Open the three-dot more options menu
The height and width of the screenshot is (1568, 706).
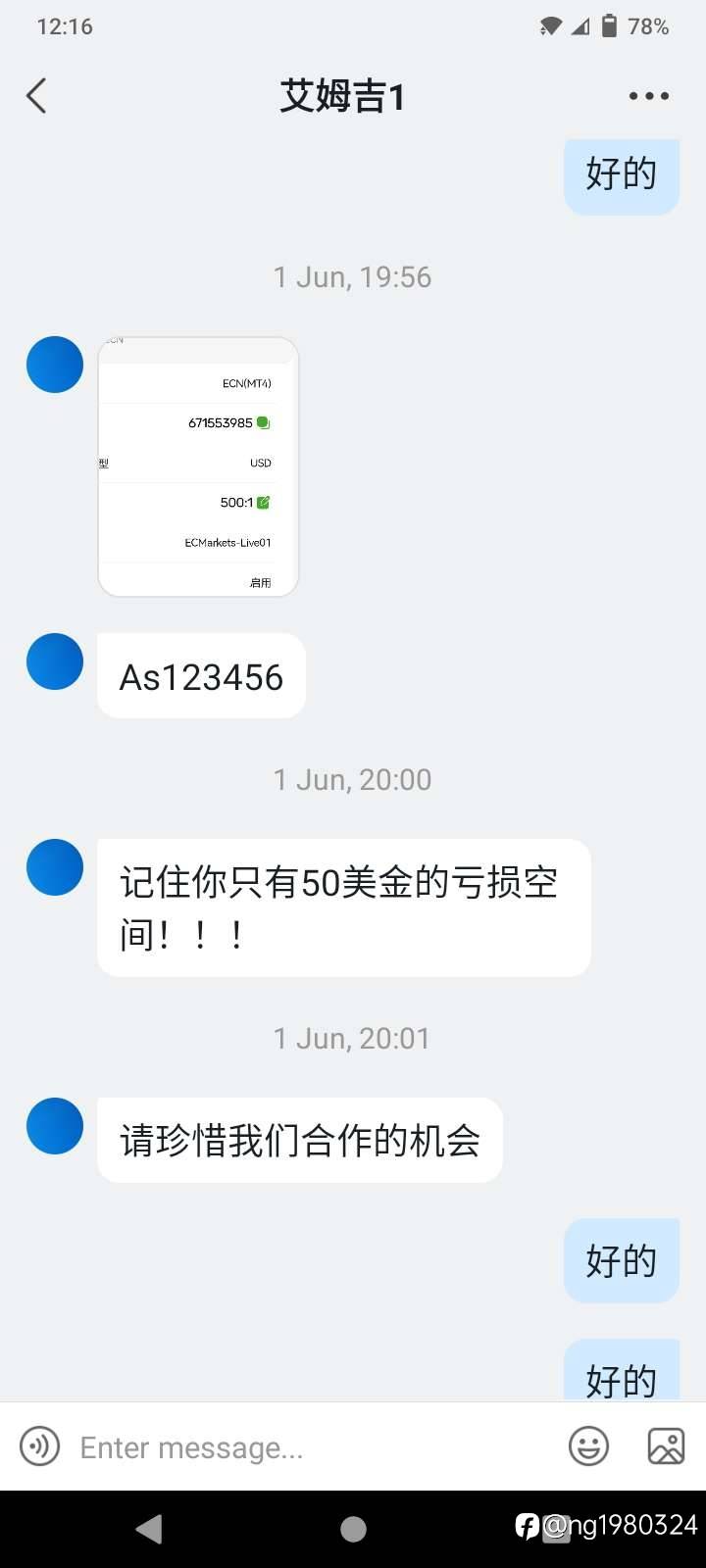(x=648, y=96)
